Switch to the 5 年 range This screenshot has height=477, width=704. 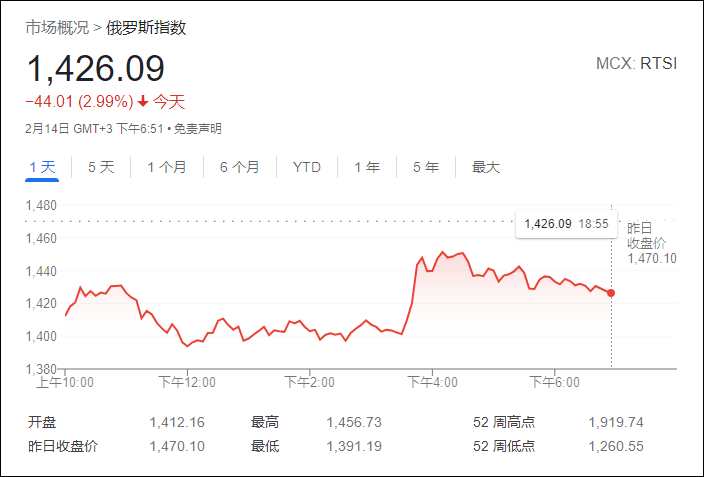click(426, 167)
